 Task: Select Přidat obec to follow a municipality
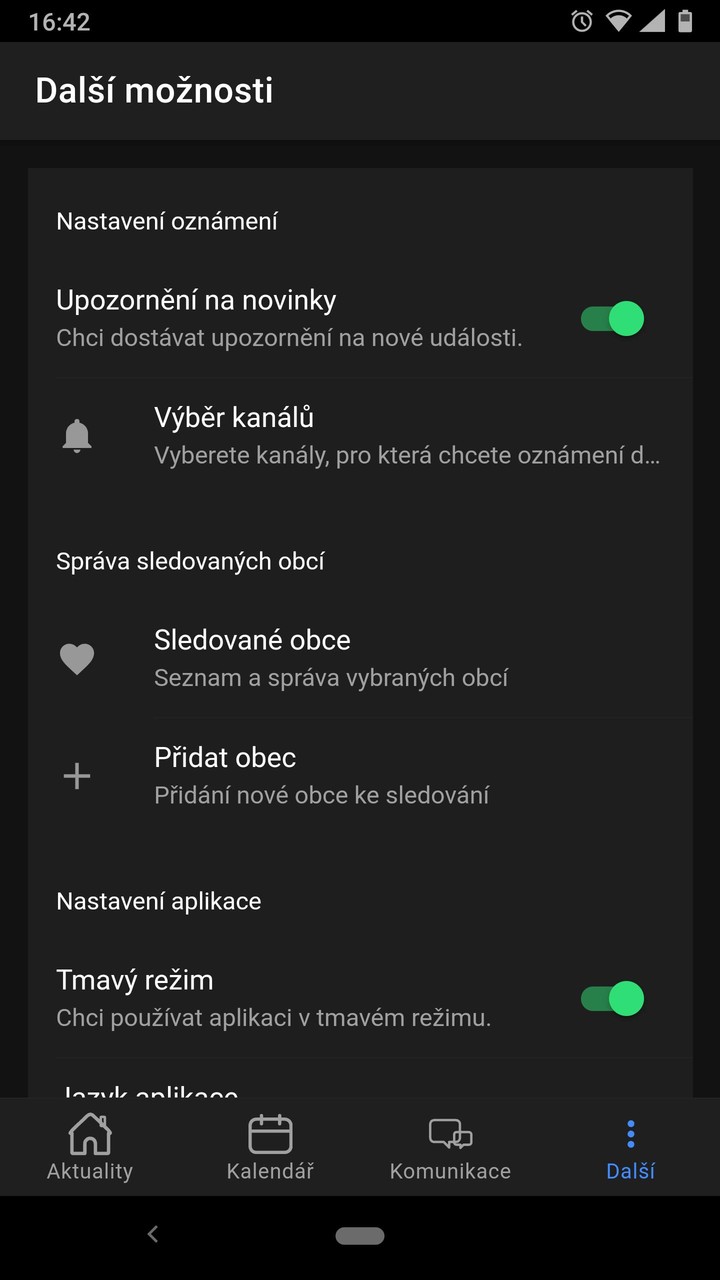pos(360,776)
